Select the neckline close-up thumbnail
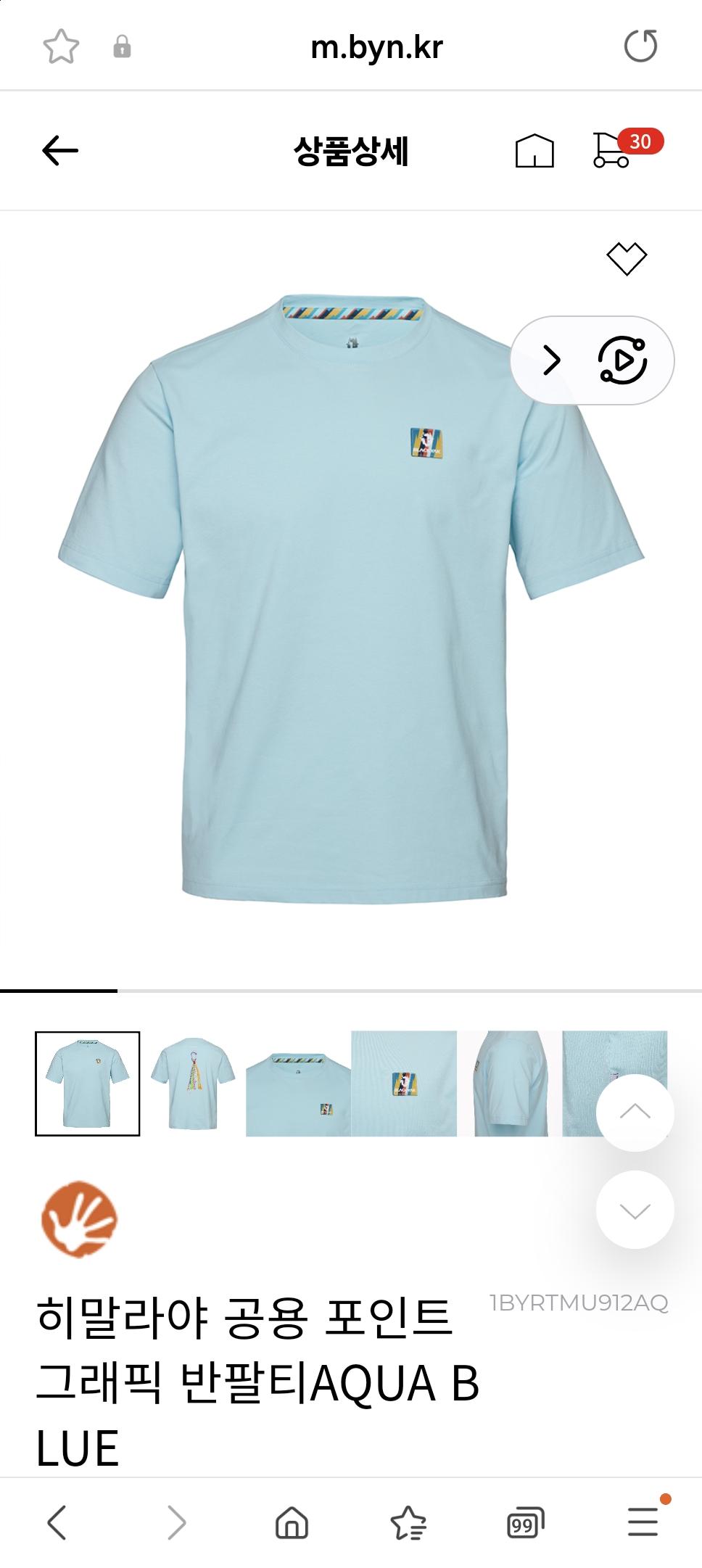 [x=298, y=1083]
